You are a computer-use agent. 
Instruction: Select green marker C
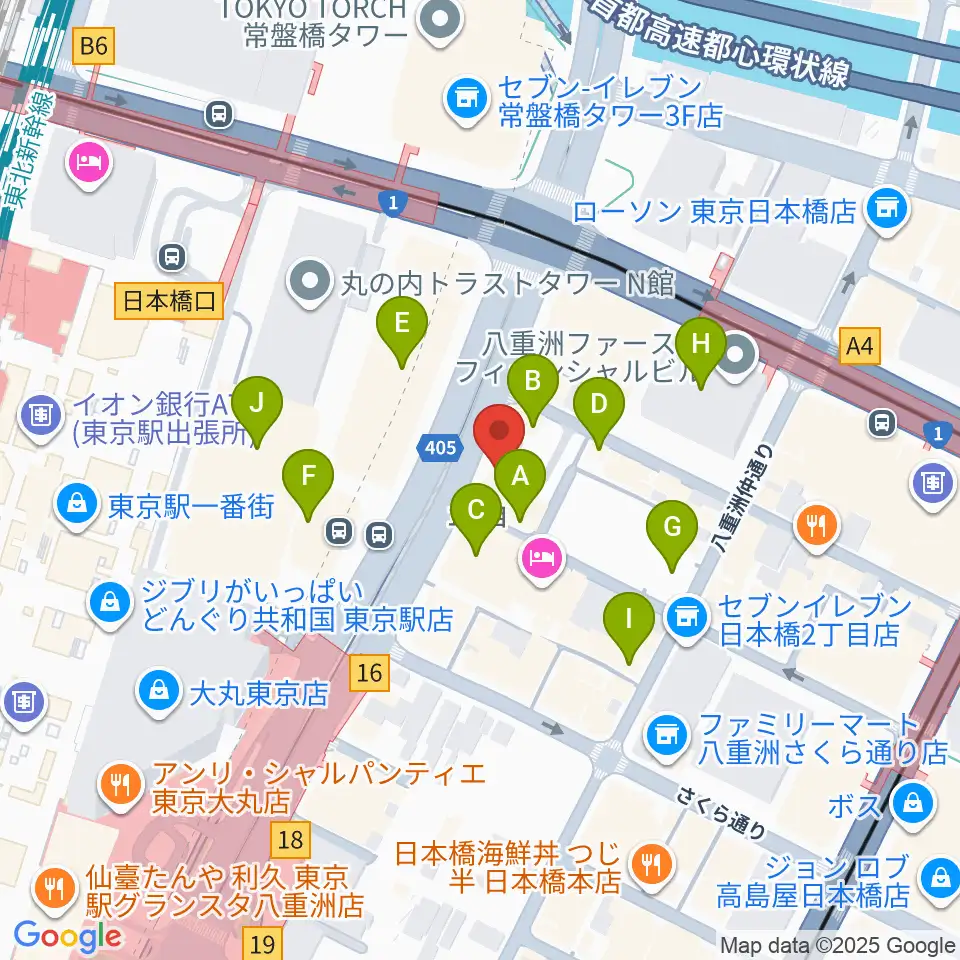476,514
